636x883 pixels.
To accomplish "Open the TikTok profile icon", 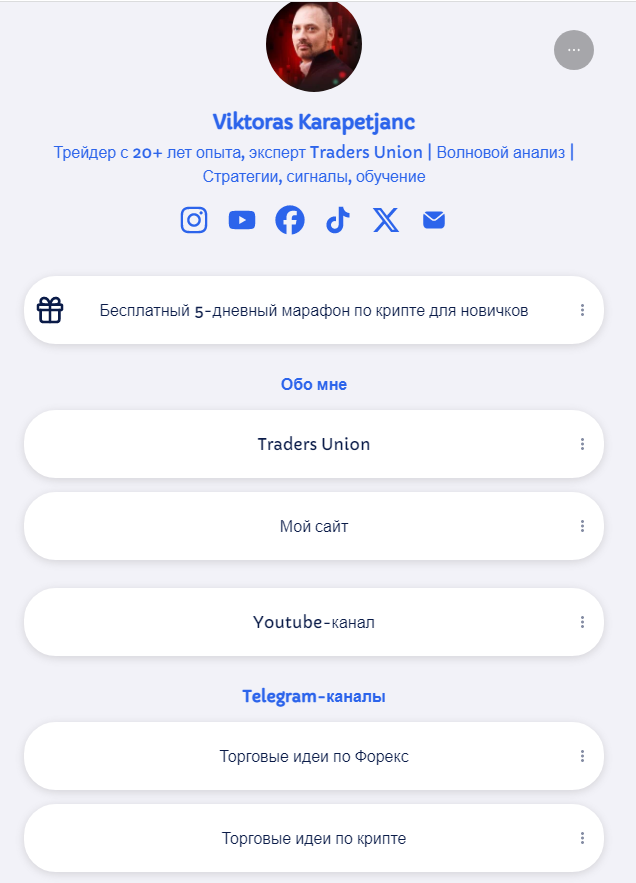I will (338, 220).
